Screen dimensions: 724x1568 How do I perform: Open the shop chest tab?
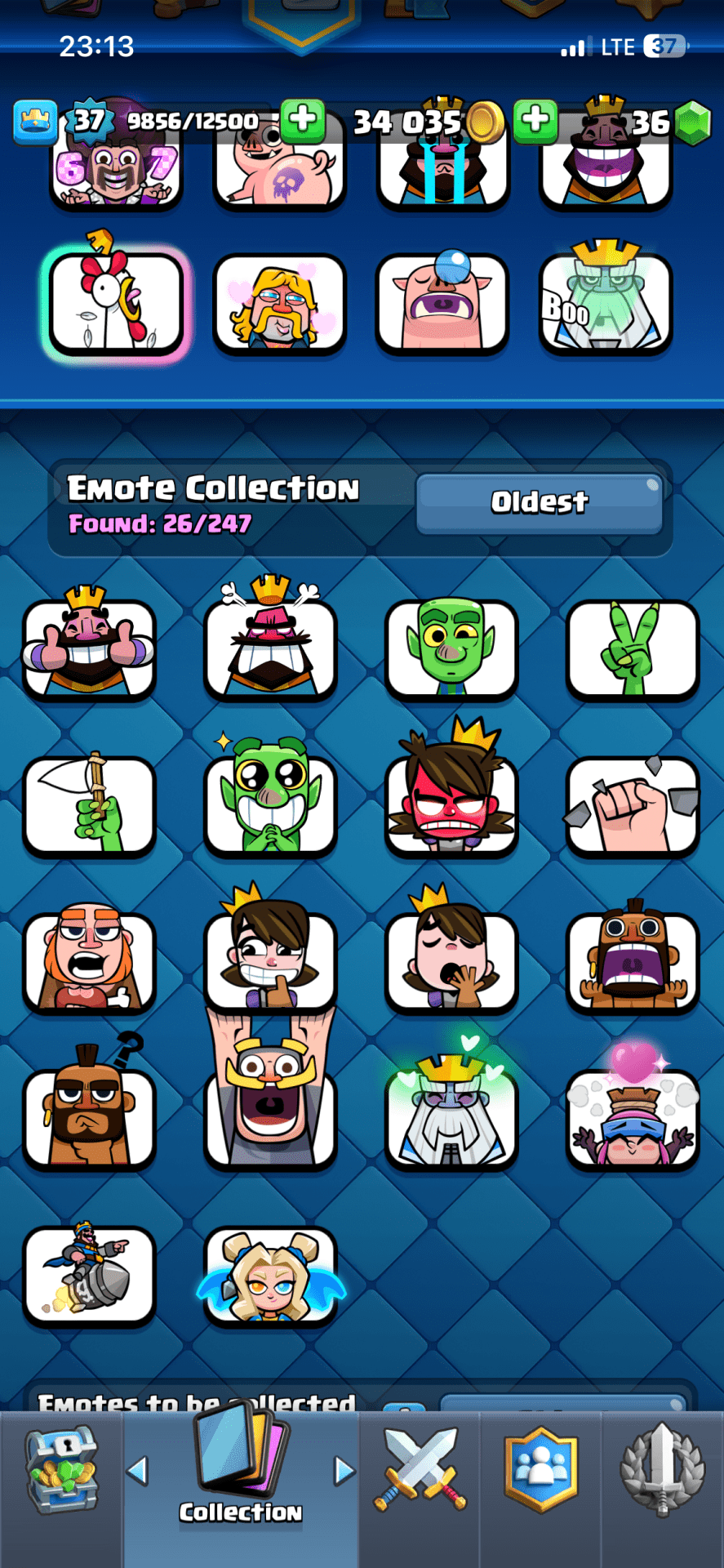tap(62, 1476)
